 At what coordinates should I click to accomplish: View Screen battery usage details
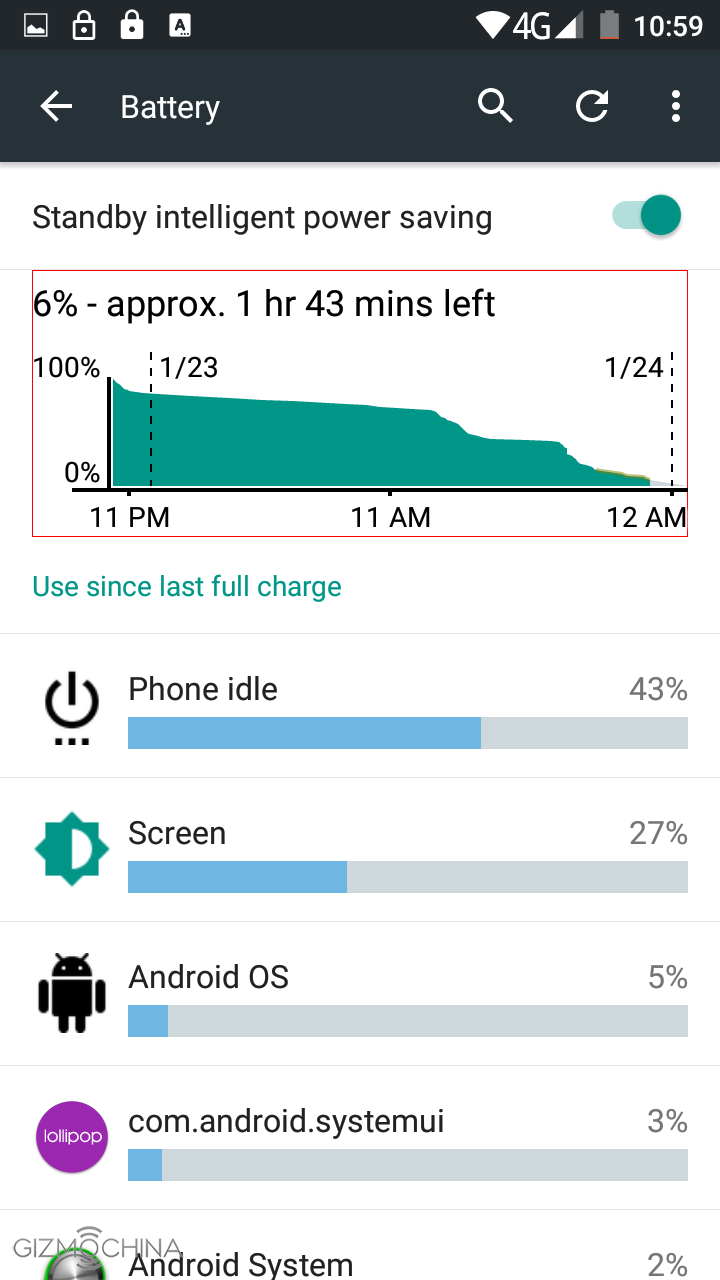[360, 850]
